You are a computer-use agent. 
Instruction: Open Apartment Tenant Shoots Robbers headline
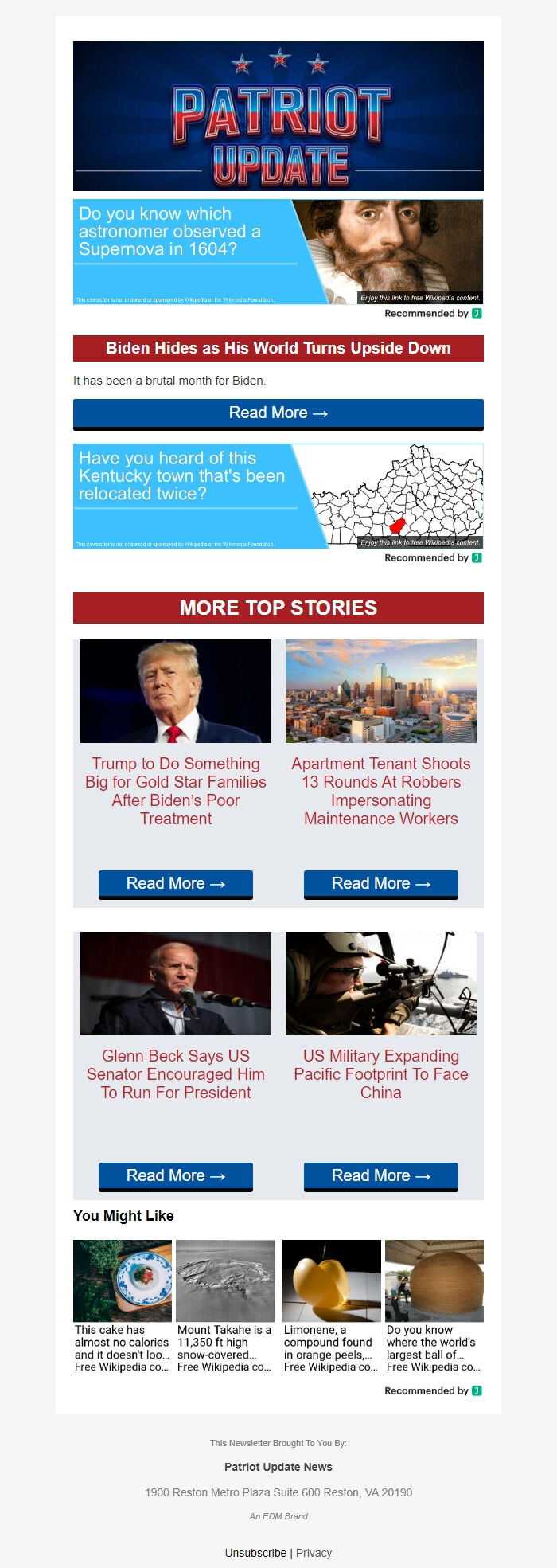click(381, 791)
